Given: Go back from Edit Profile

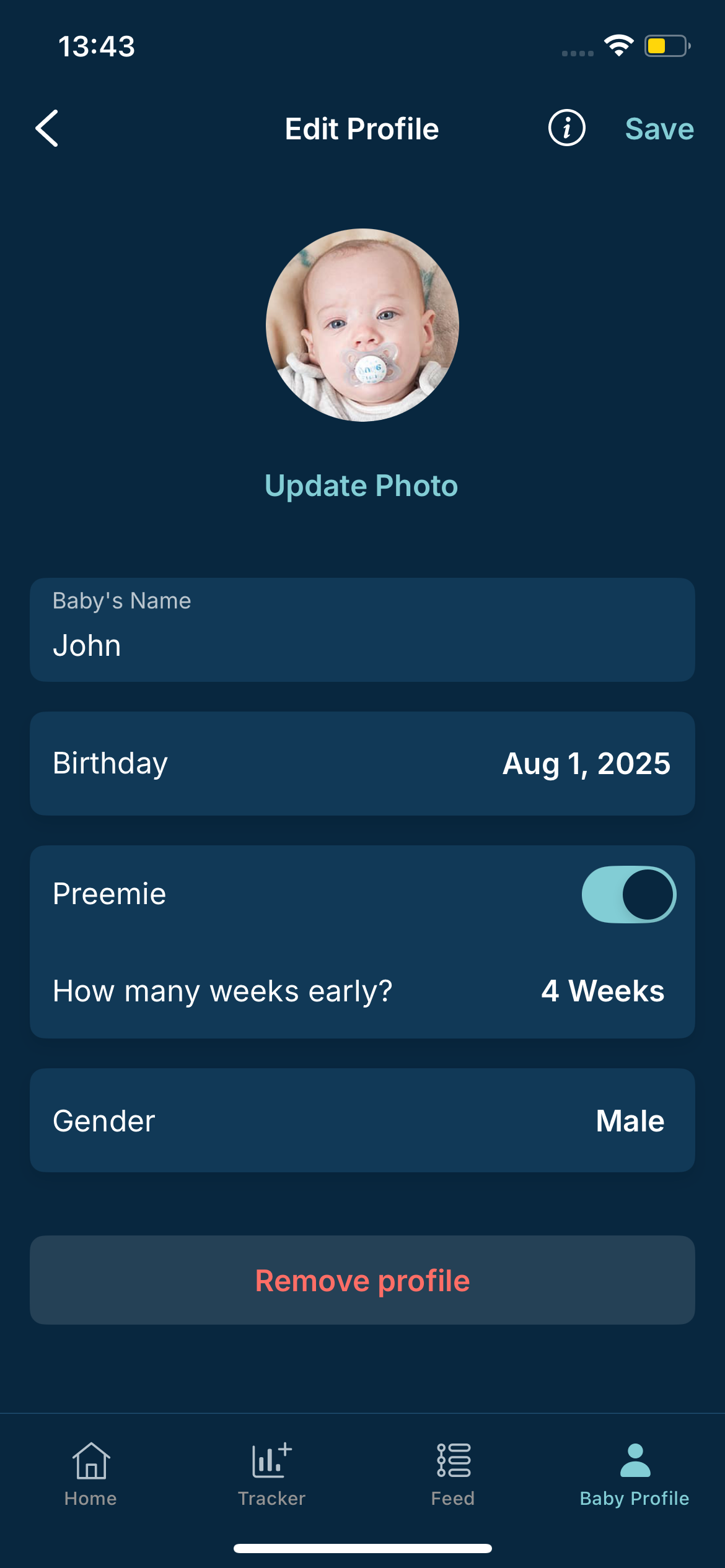Looking at the screenshot, I should (x=47, y=129).
